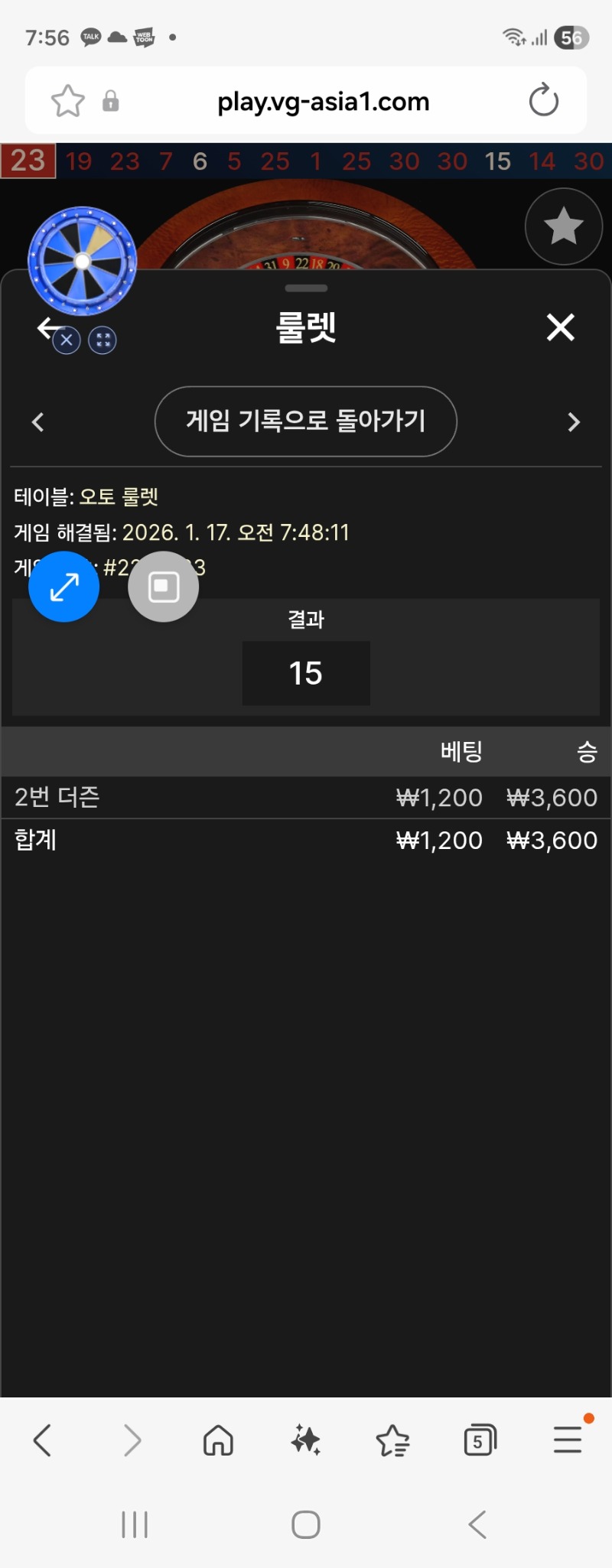Tap the gray stop floating button
Viewport: 612px width, 1568px height.
(163, 587)
